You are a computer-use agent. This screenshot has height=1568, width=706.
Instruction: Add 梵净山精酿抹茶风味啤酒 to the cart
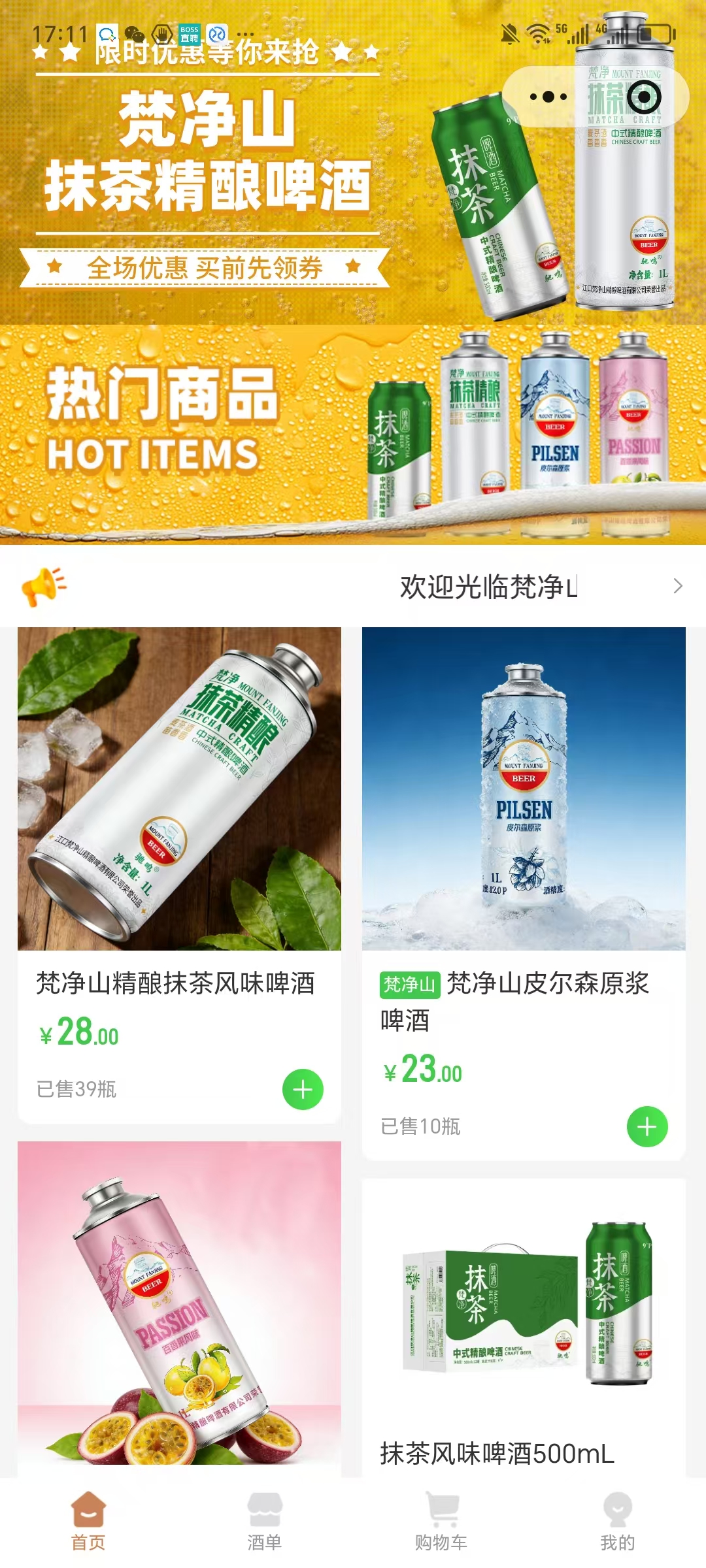303,1089
